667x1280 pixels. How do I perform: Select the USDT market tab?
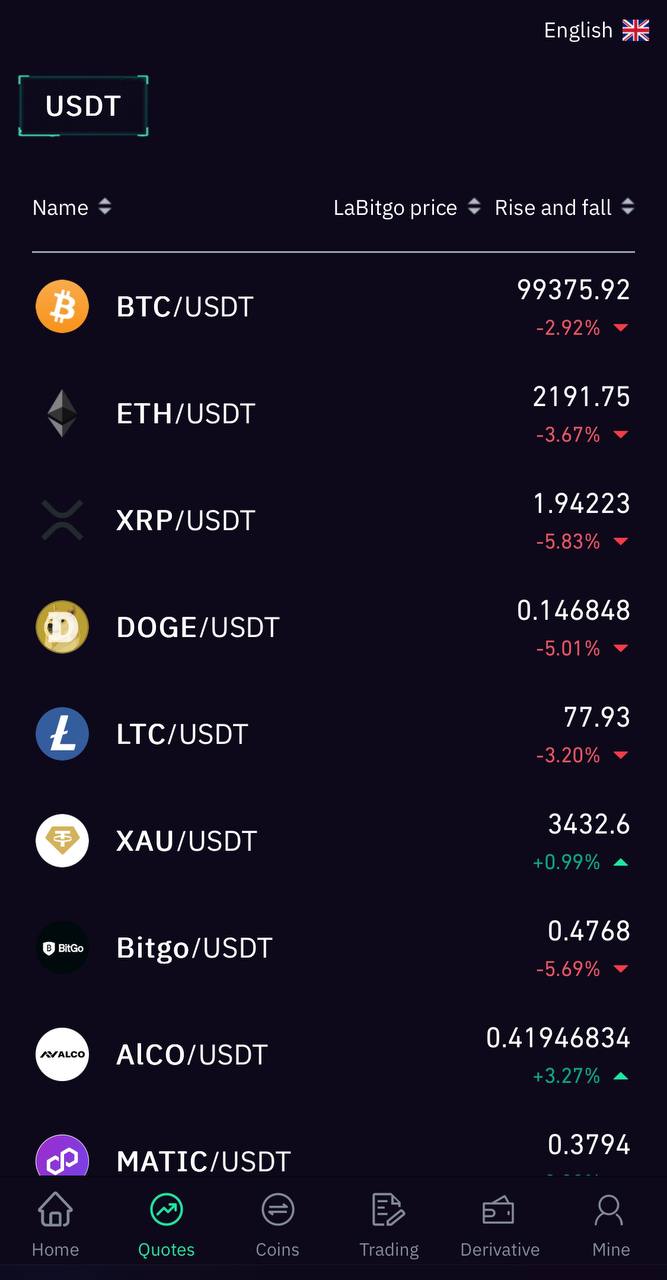point(83,106)
